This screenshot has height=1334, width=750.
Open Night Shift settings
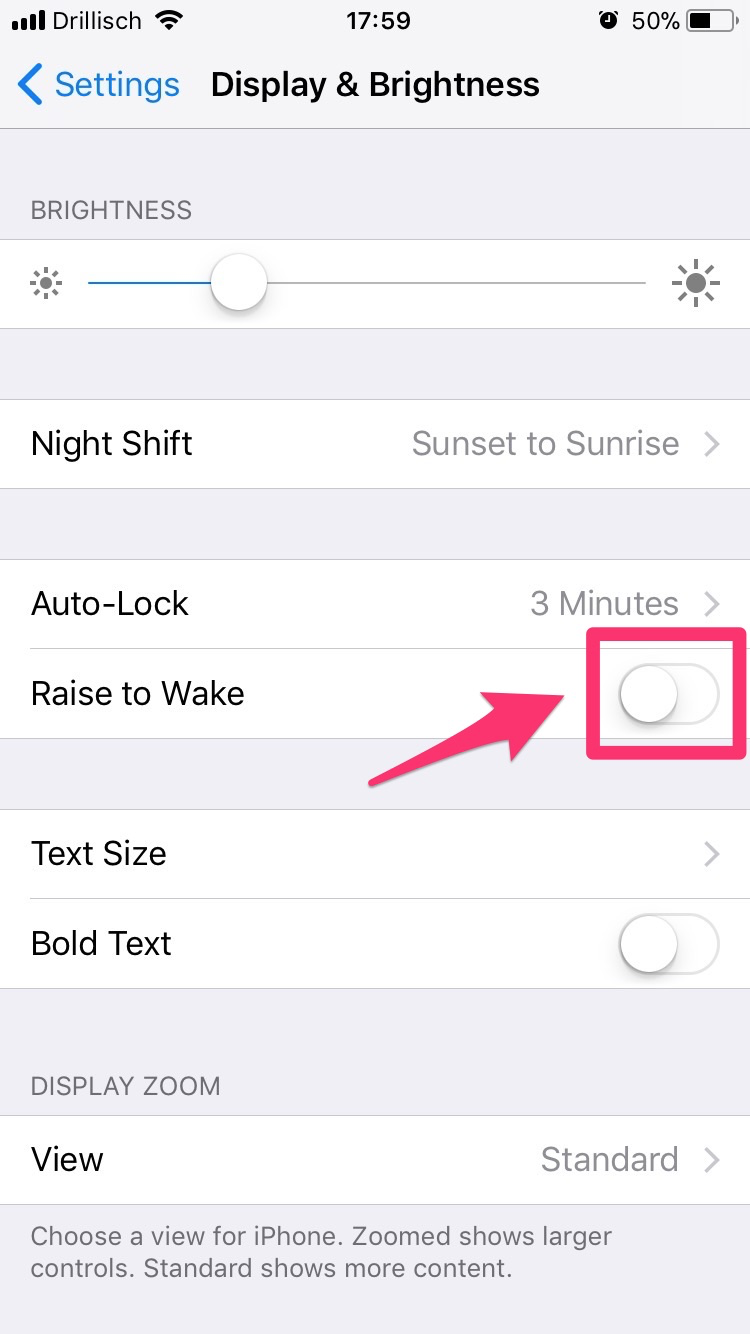point(375,444)
